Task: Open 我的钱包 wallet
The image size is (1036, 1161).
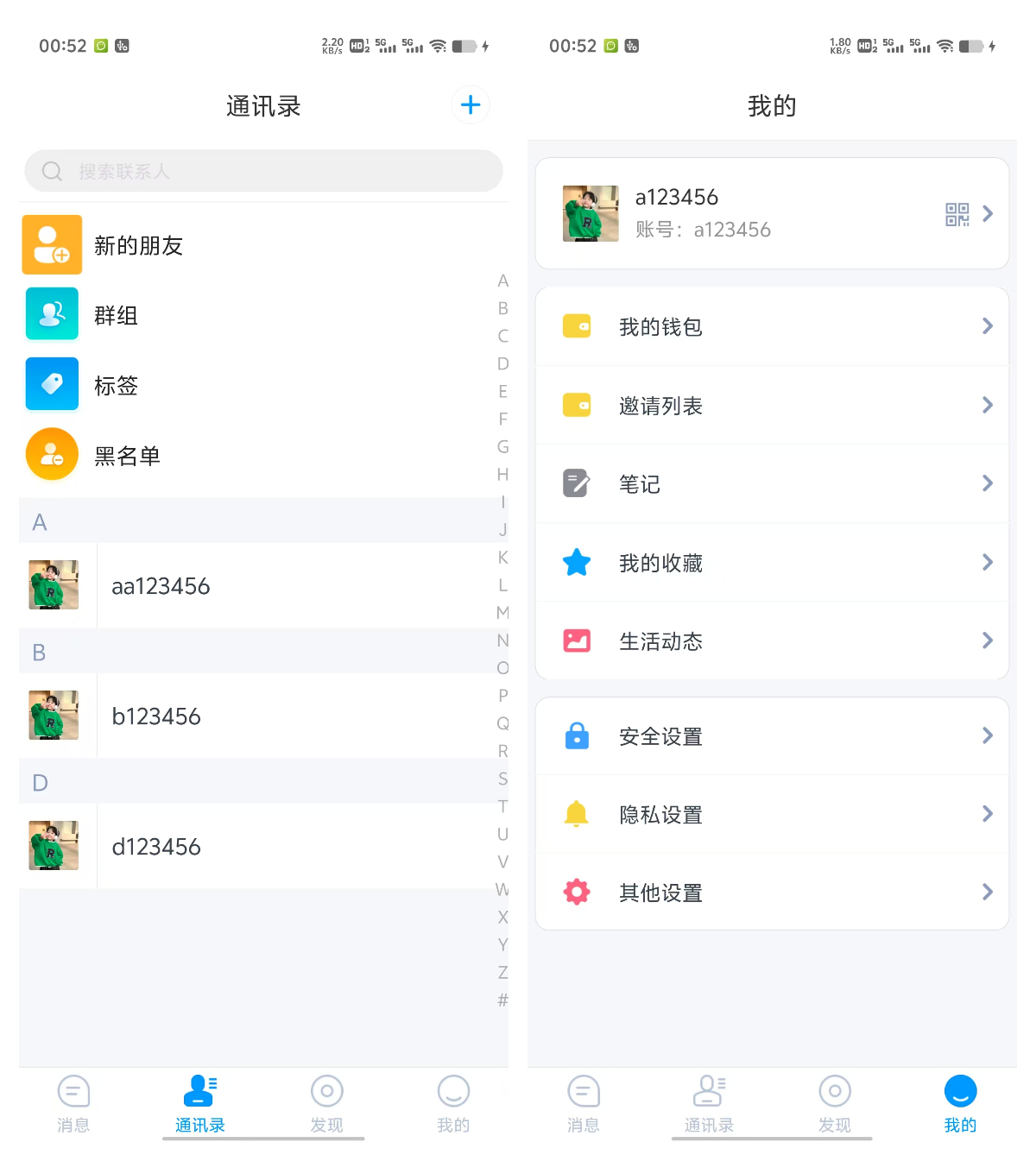Action: point(772,327)
